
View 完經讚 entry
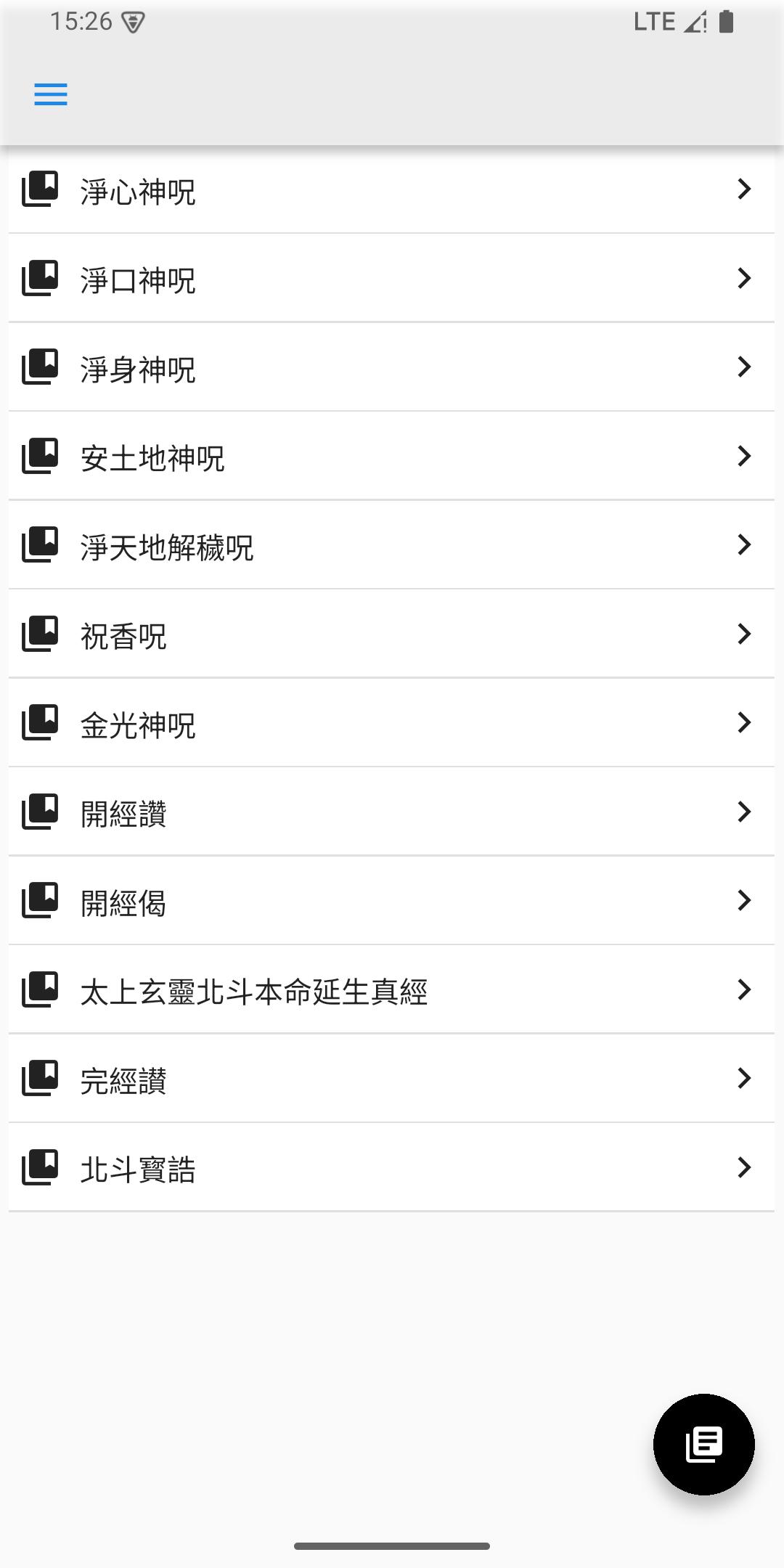click(x=392, y=1079)
